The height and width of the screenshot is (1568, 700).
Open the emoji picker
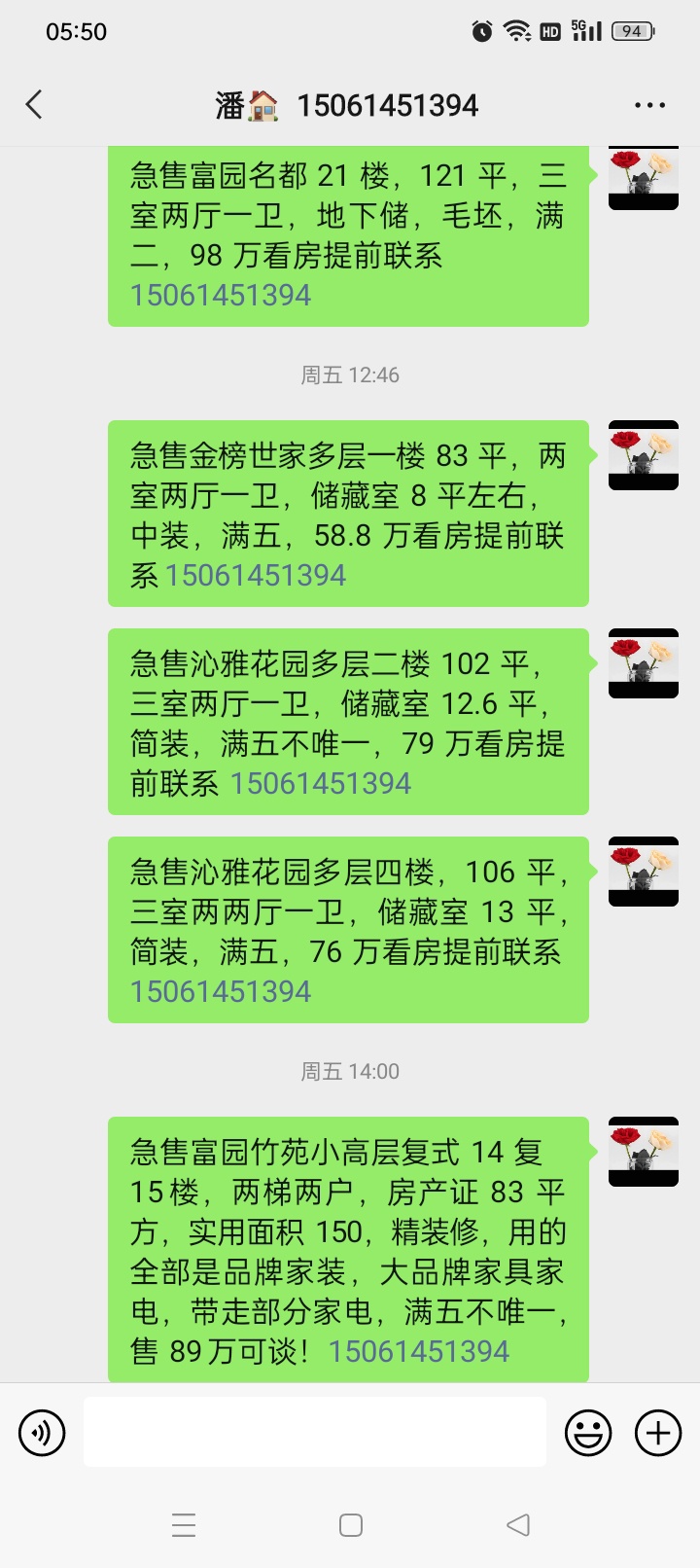(588, 1433)
